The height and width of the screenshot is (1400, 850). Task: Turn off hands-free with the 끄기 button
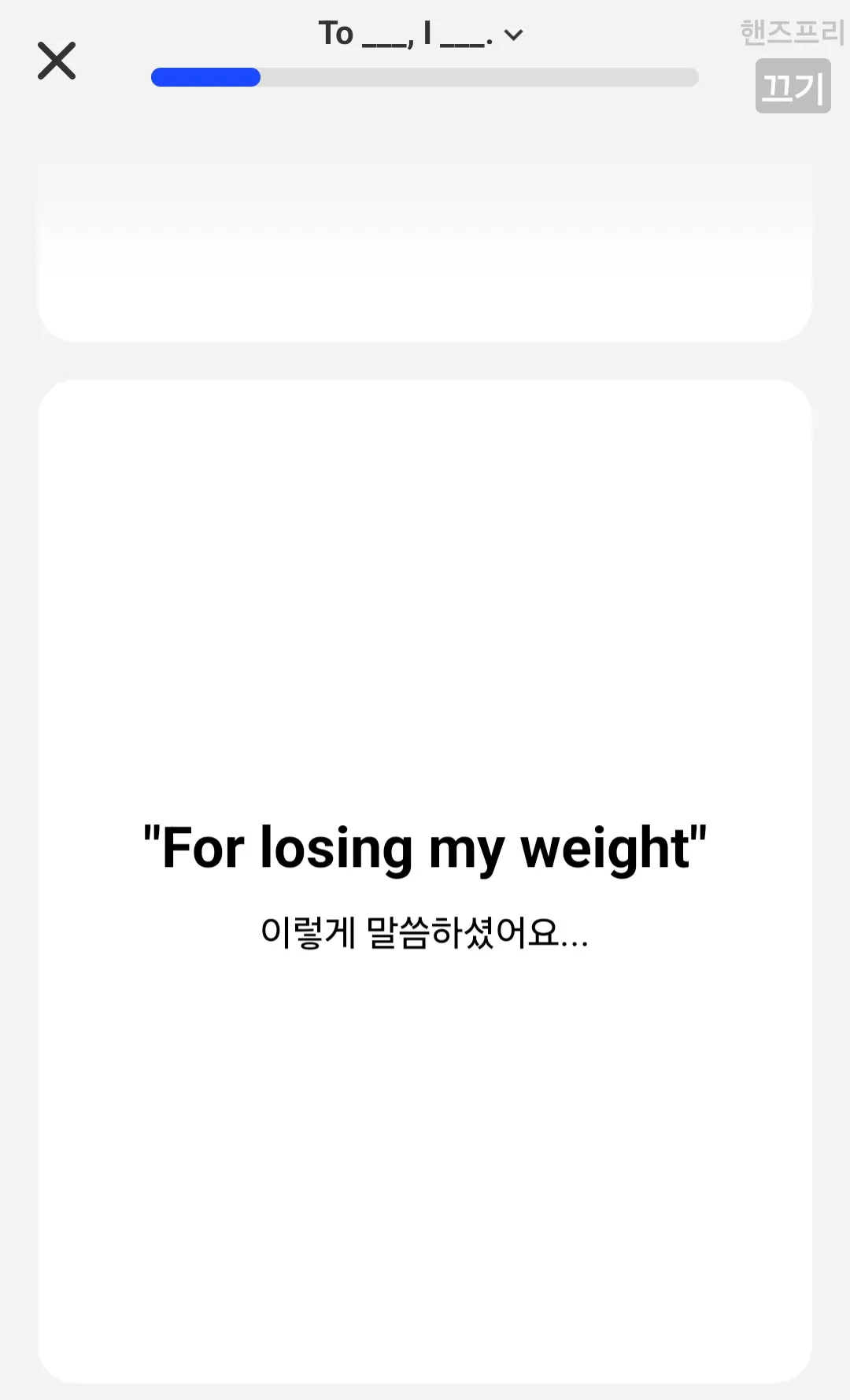point(793,87)
